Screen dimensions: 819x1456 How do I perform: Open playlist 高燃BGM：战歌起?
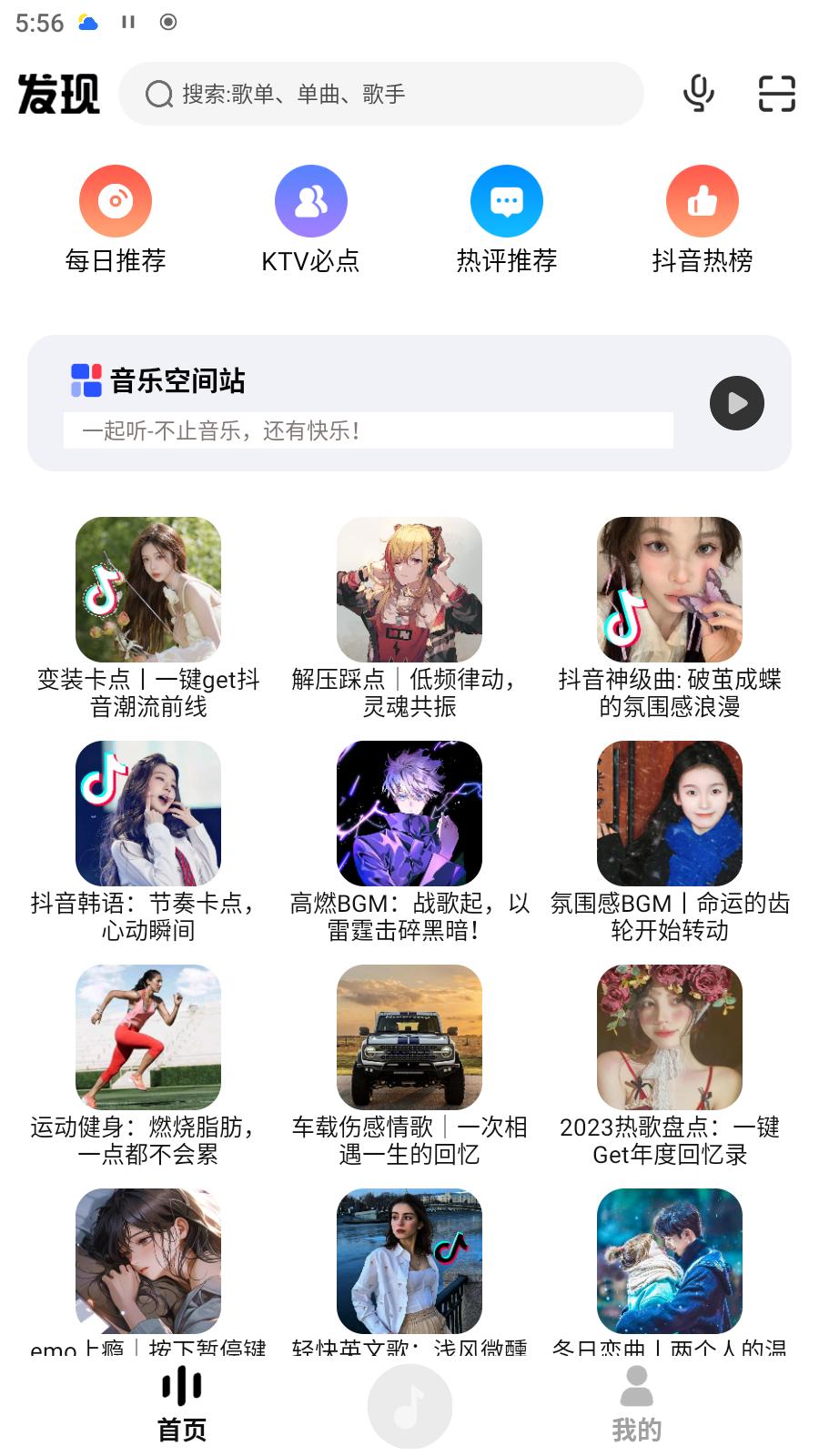pyautogui.click(x=409, y=814)
